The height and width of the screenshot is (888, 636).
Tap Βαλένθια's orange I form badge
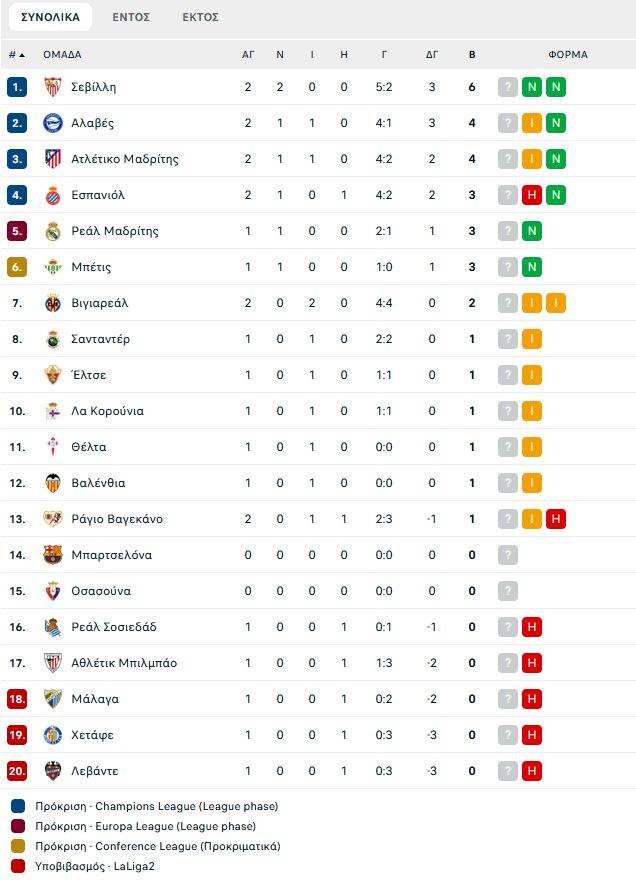pos(531,483)
